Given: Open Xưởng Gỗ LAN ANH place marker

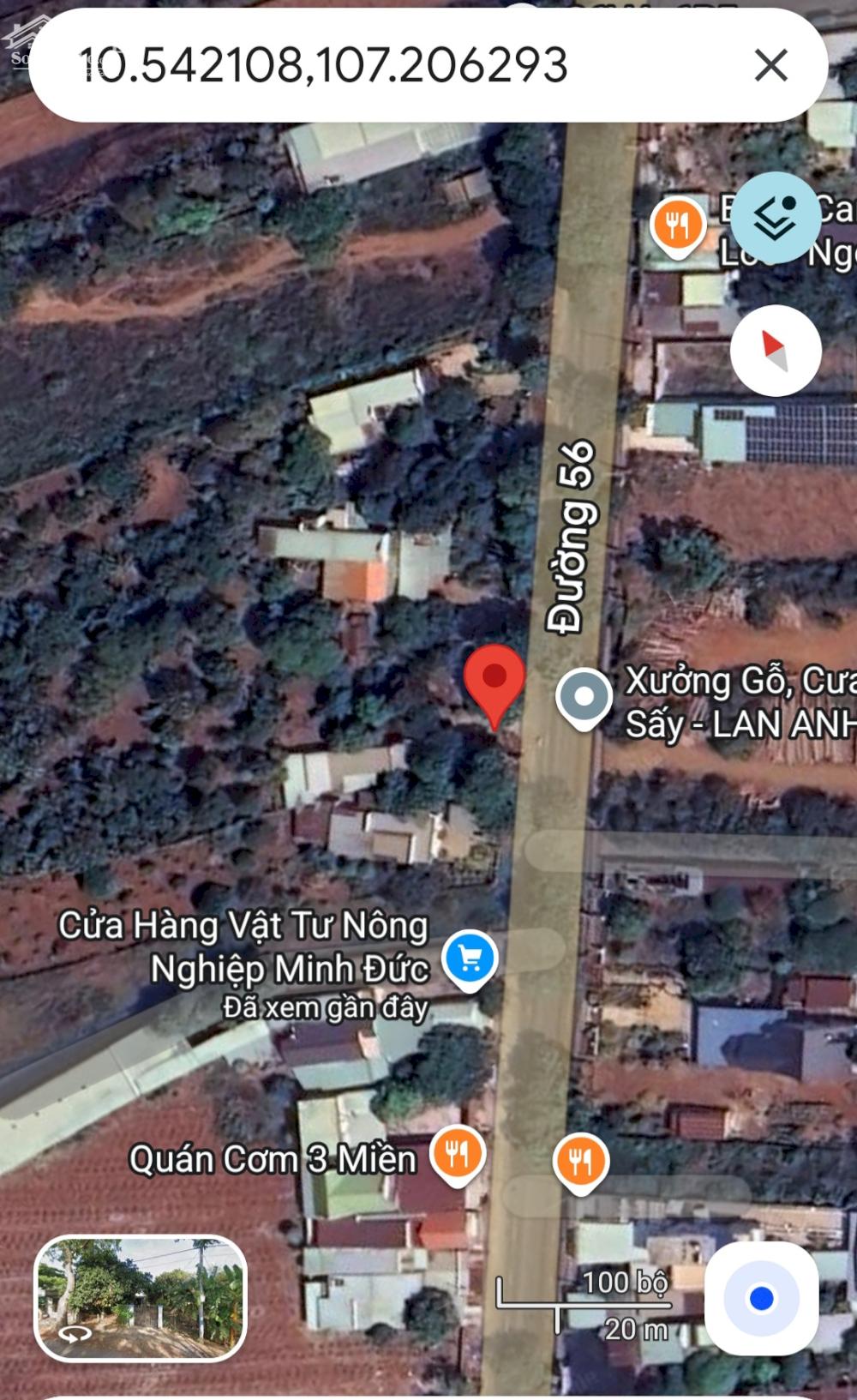Looking at the screenshot, I should (584, 698).
